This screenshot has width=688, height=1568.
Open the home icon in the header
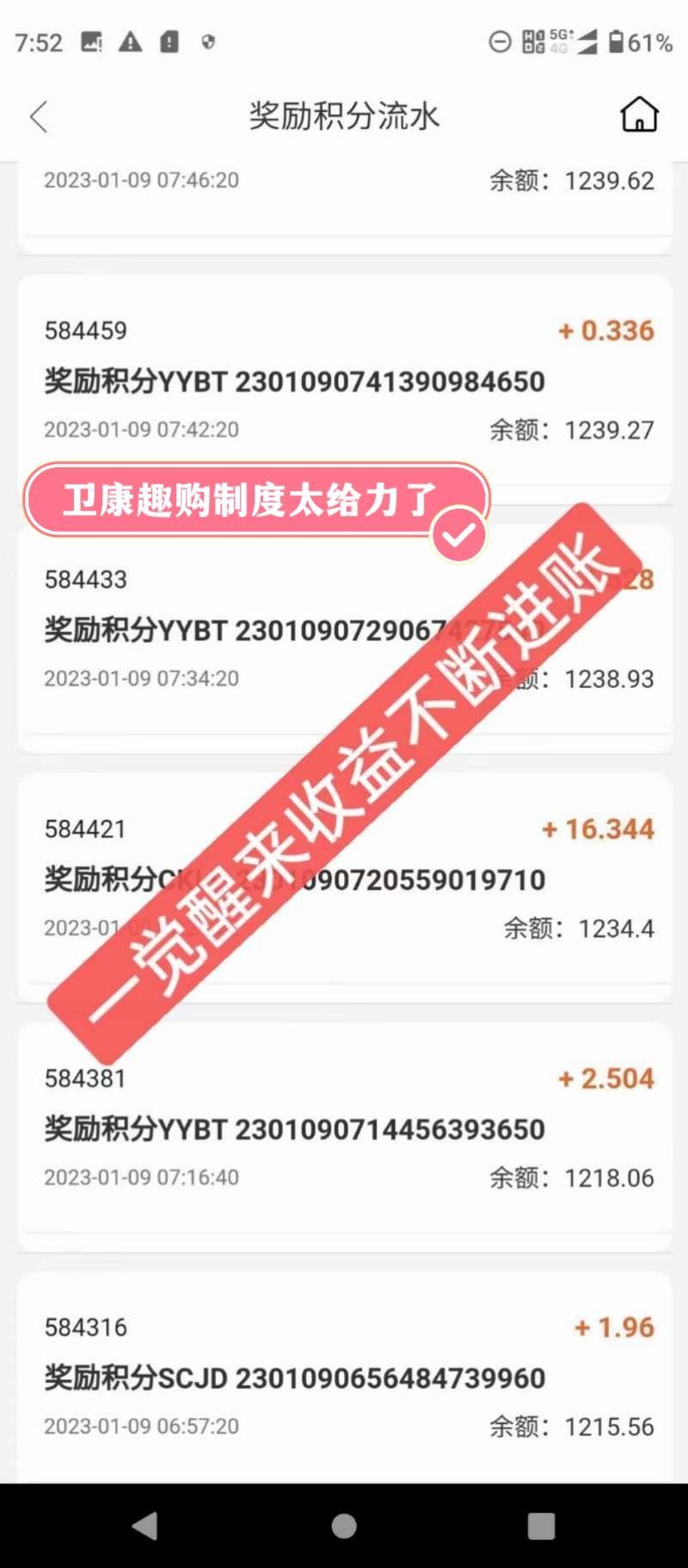(x=639, y=114)
